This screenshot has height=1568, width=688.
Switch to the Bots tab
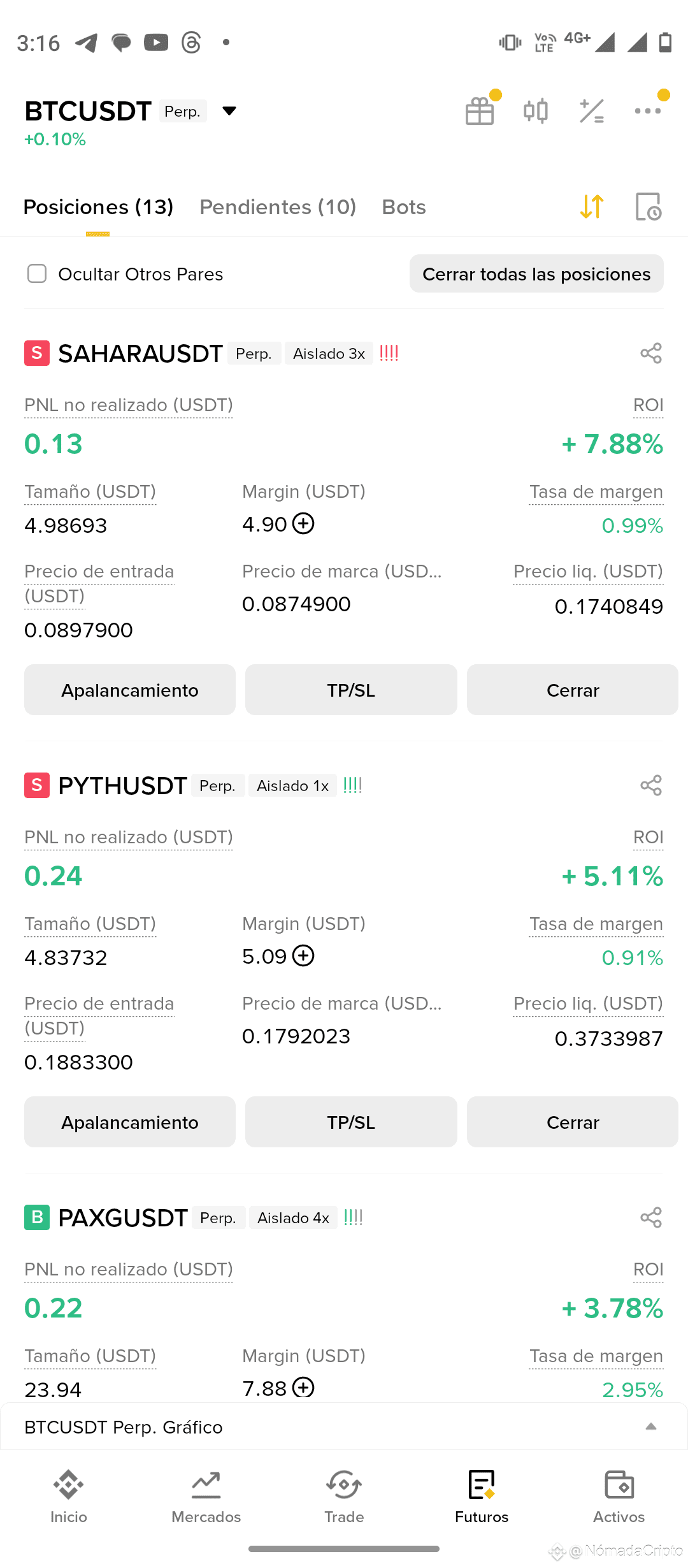pyautogui.click(x=404, y=207)
